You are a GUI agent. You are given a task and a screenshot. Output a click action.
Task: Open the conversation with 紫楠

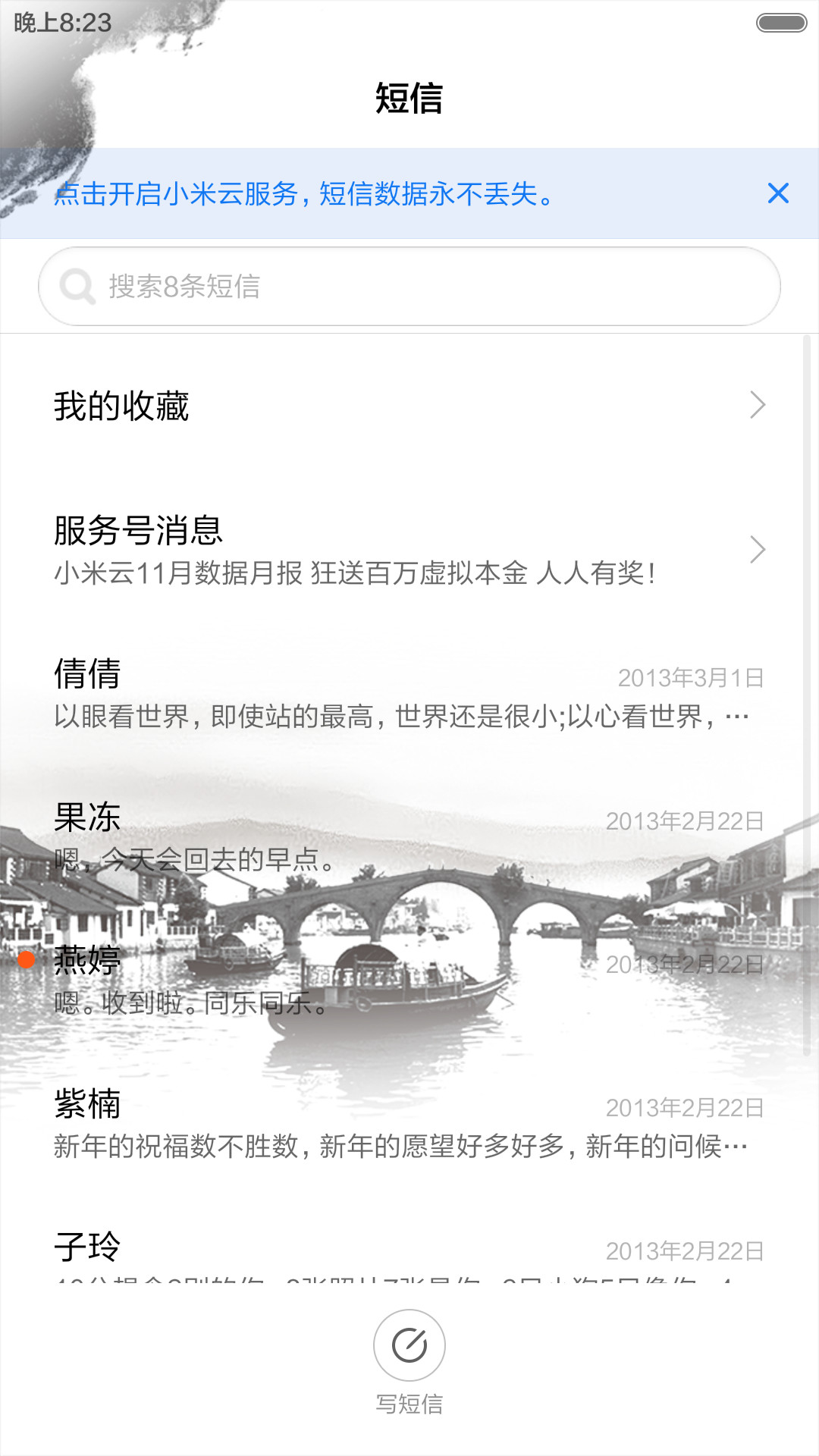point(409,1123)
